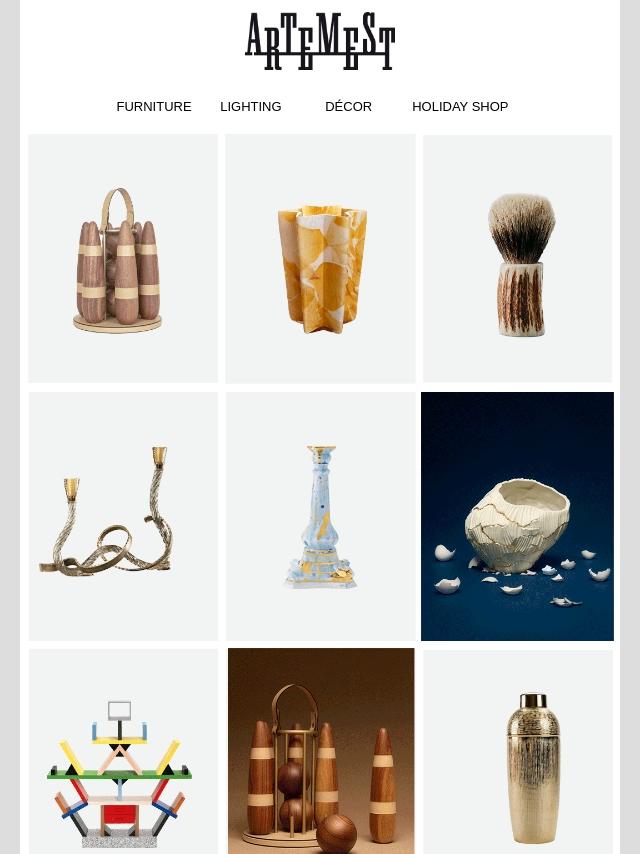Open the Artemest homepage logo link
The height and width of the screenshot is (854, 640).
pyautogui.click(x=320, y=42)
